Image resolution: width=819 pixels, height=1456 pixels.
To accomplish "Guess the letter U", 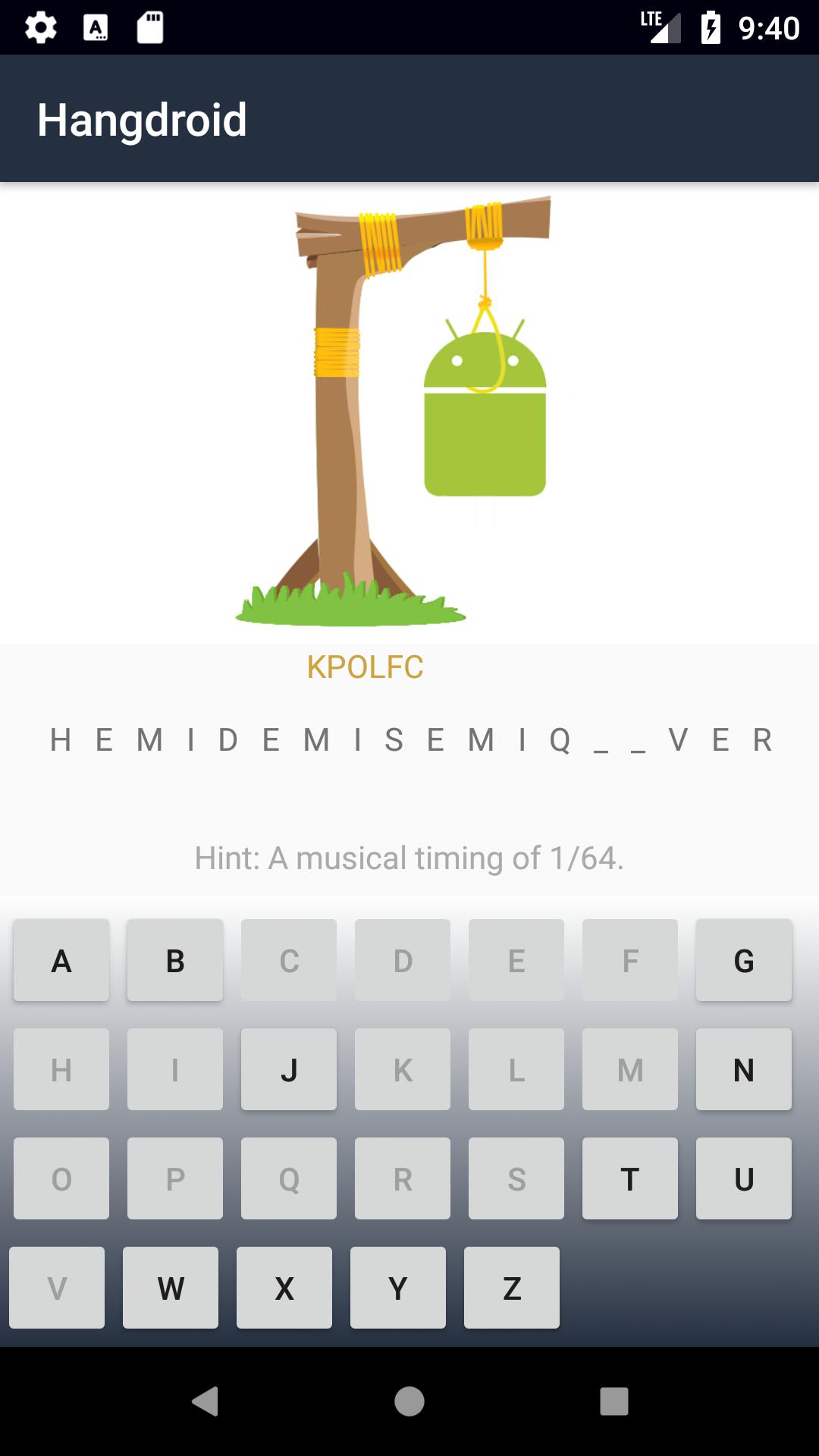I will click(x=743, y=1180).
